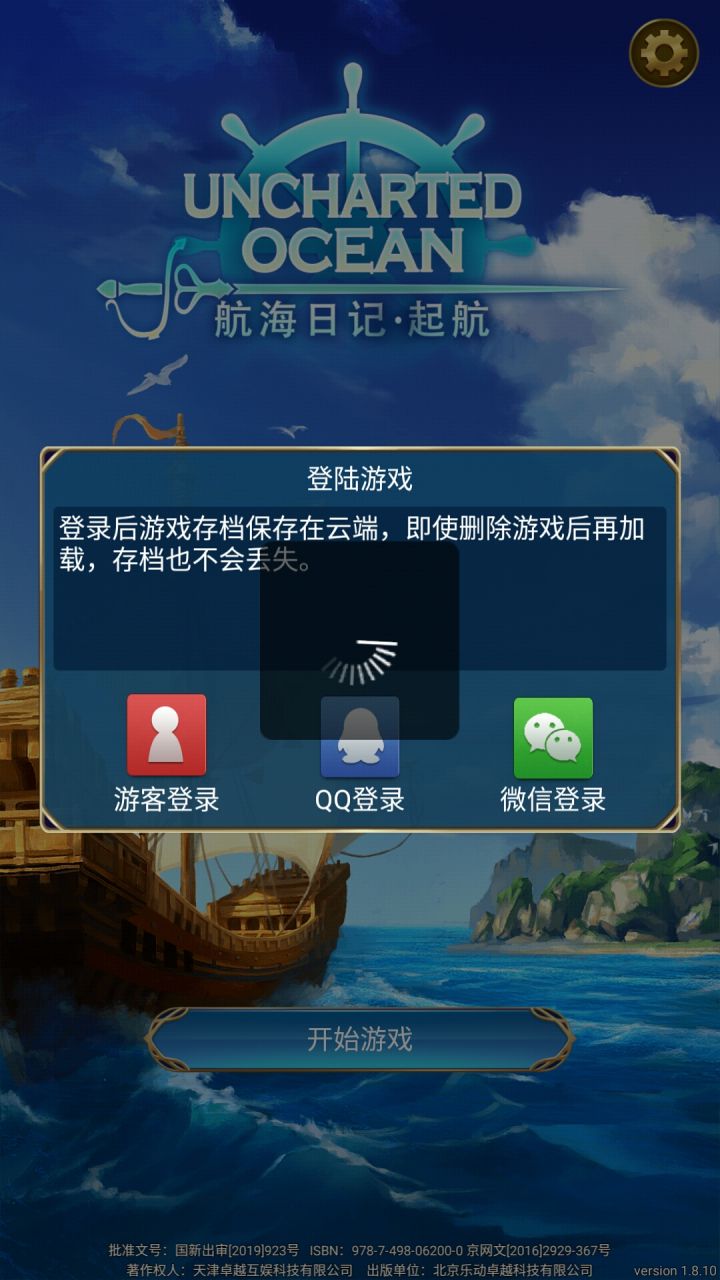Select the QQ登录 login option text
This screenshot has height=1280, width=720.
(360, 800)
